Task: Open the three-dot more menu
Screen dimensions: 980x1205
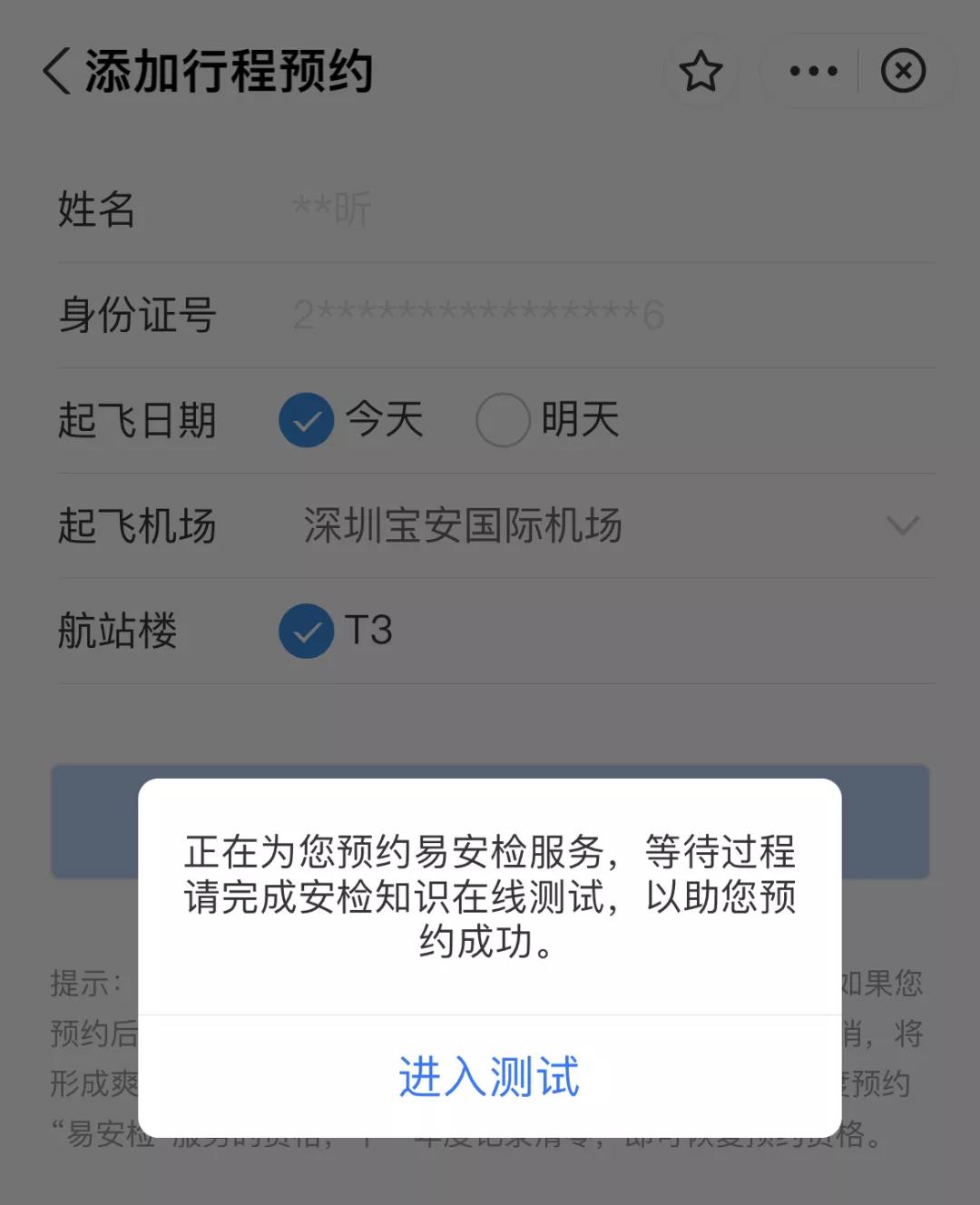Action: tap(813, 71)
